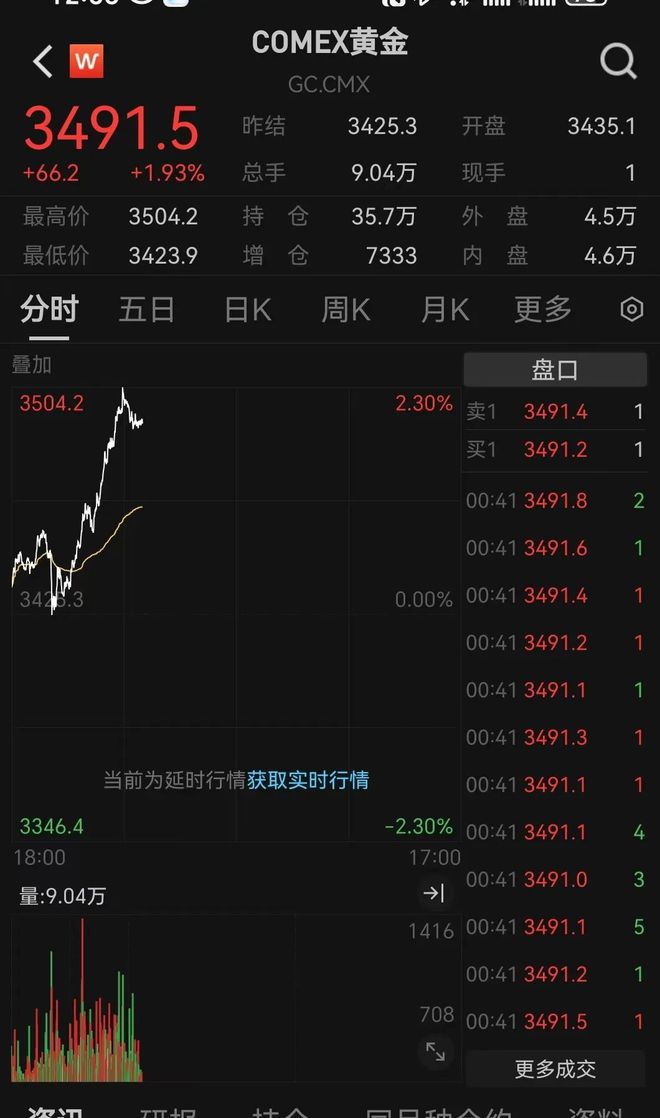Viewport: 660px width, 1118px height.
Task: View 更多成交 trade records
Action: click(x=555, y=1069)
